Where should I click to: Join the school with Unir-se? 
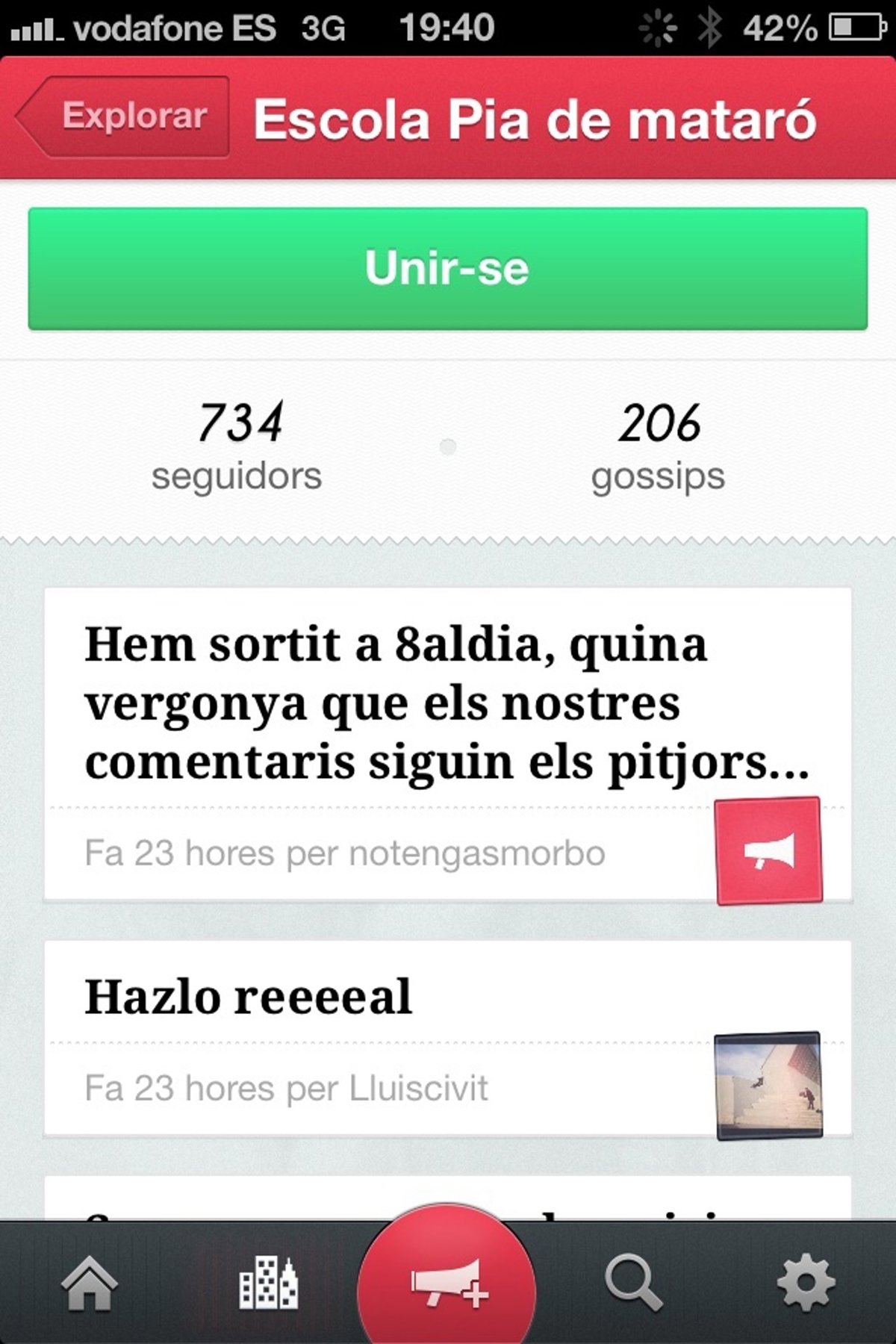click(x=447, y=269)
